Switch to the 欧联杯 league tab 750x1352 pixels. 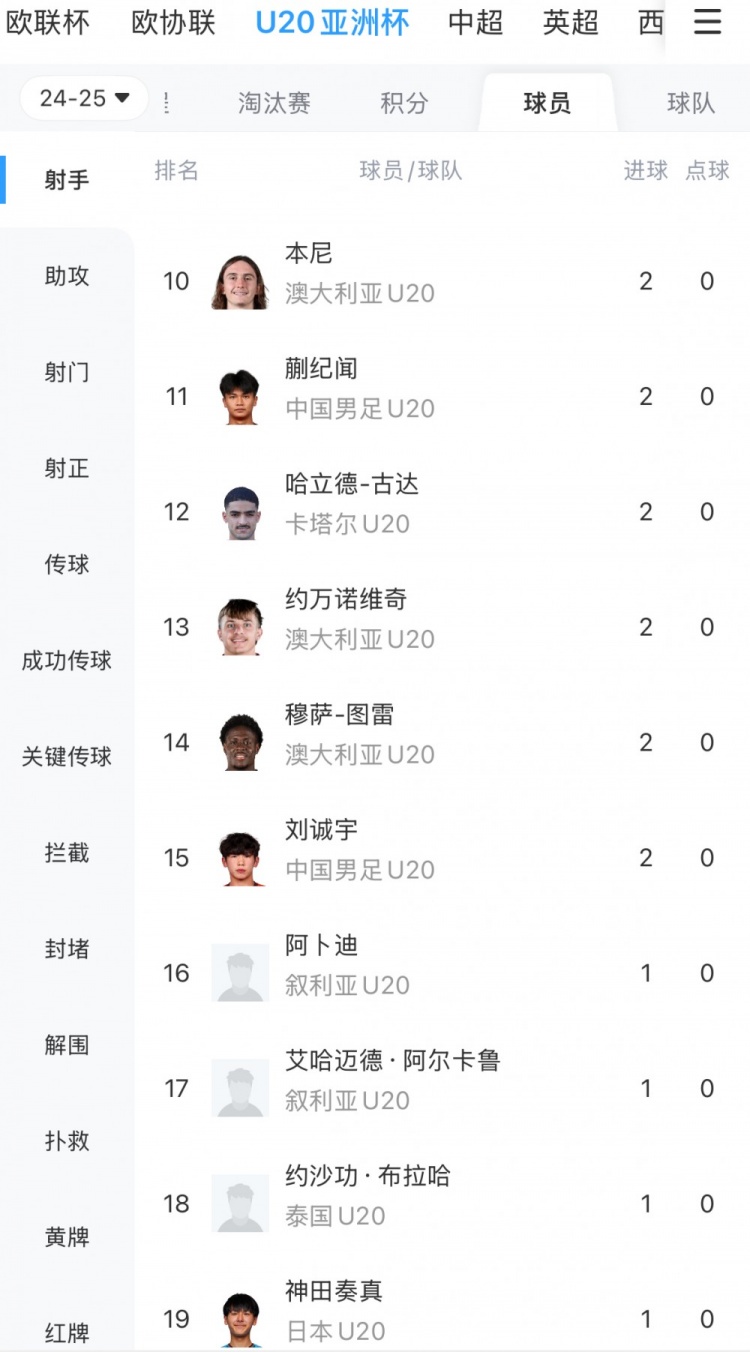click(x=48, y=23)
